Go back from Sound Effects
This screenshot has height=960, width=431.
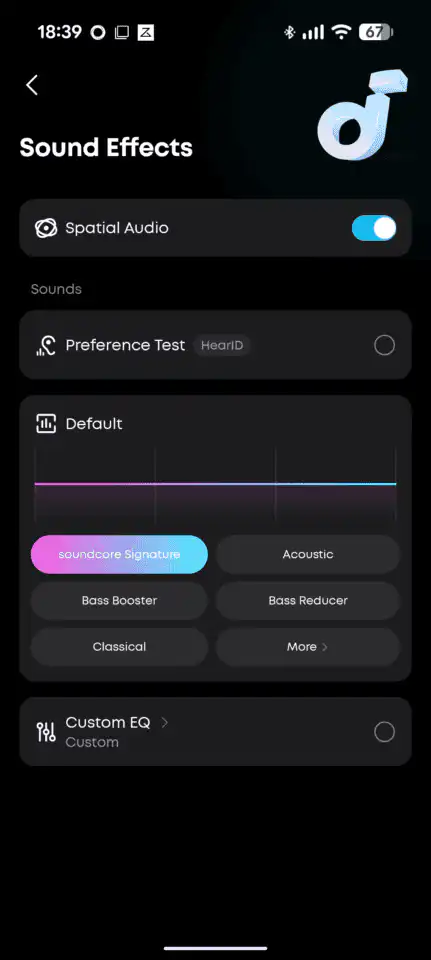pyautogui.click(x=32, y=85)
